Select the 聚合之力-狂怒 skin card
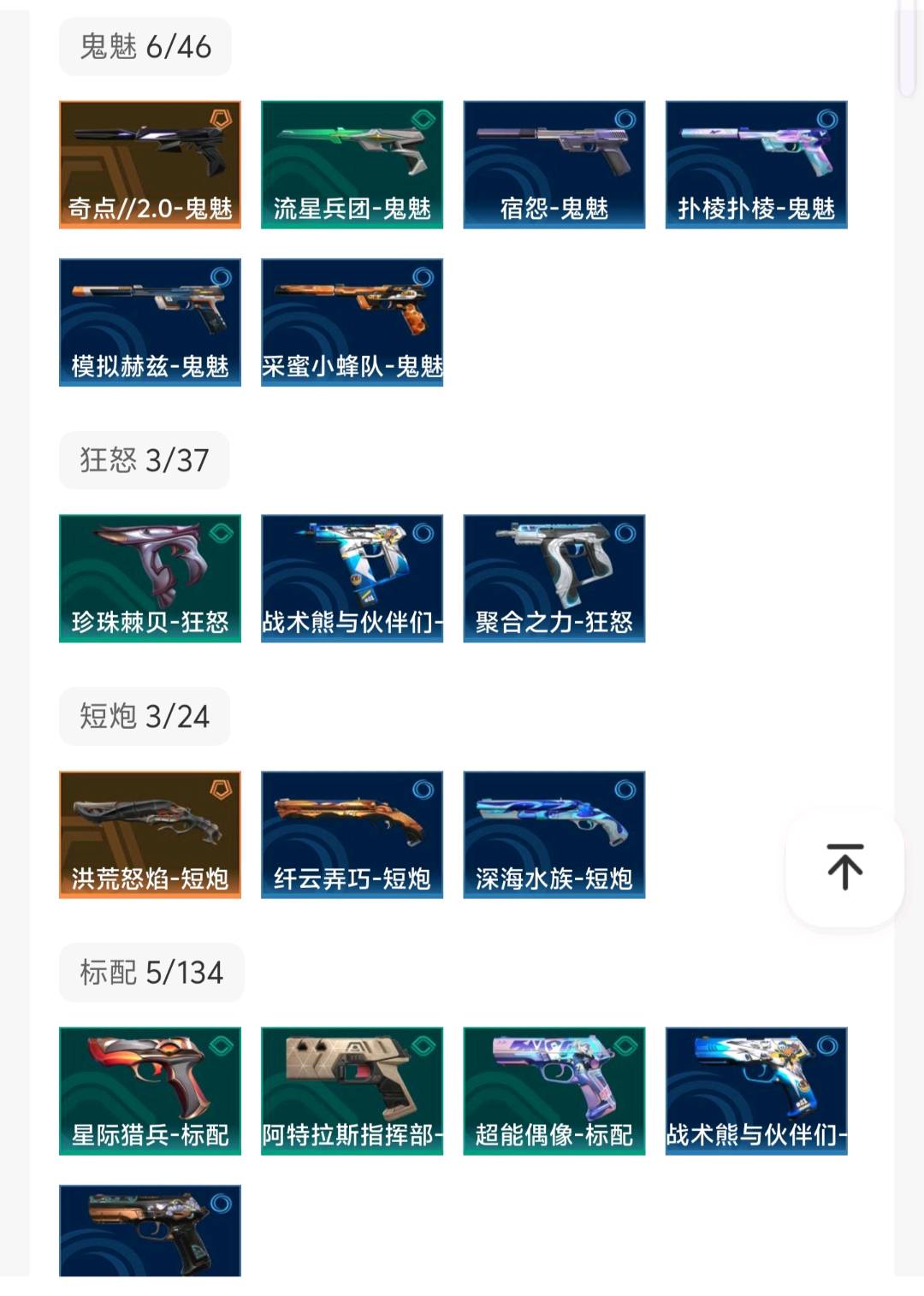The width and height of the screenshot is (924, 1296). (554, 577)
